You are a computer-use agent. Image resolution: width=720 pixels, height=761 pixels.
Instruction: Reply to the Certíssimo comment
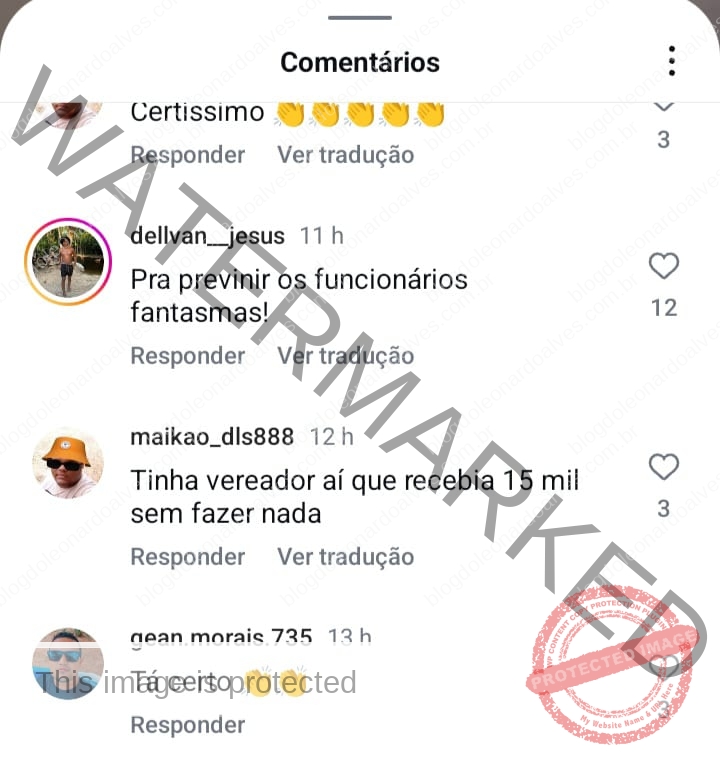(188, 155)
